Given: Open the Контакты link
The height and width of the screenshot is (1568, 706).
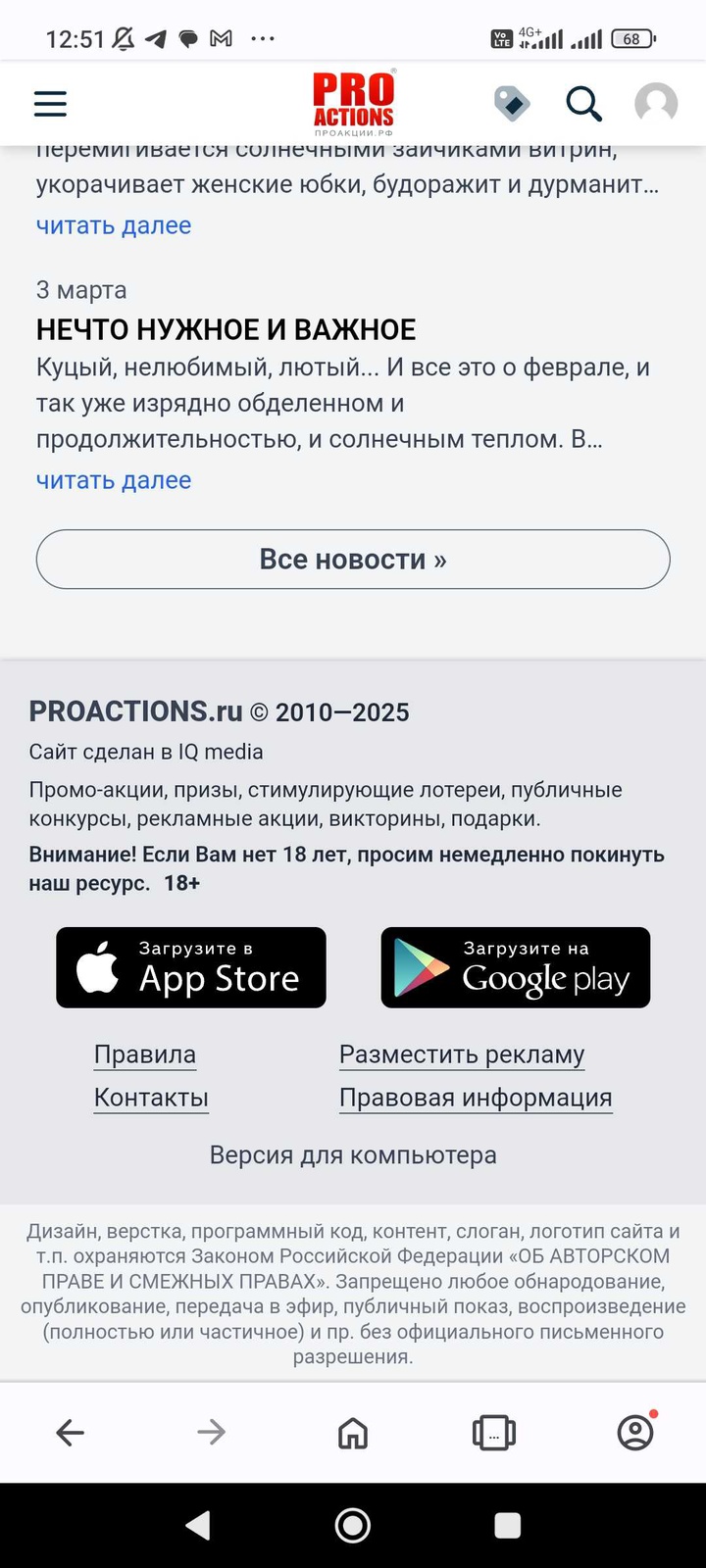Looking at the screenshot, I should coord(151,1098).
